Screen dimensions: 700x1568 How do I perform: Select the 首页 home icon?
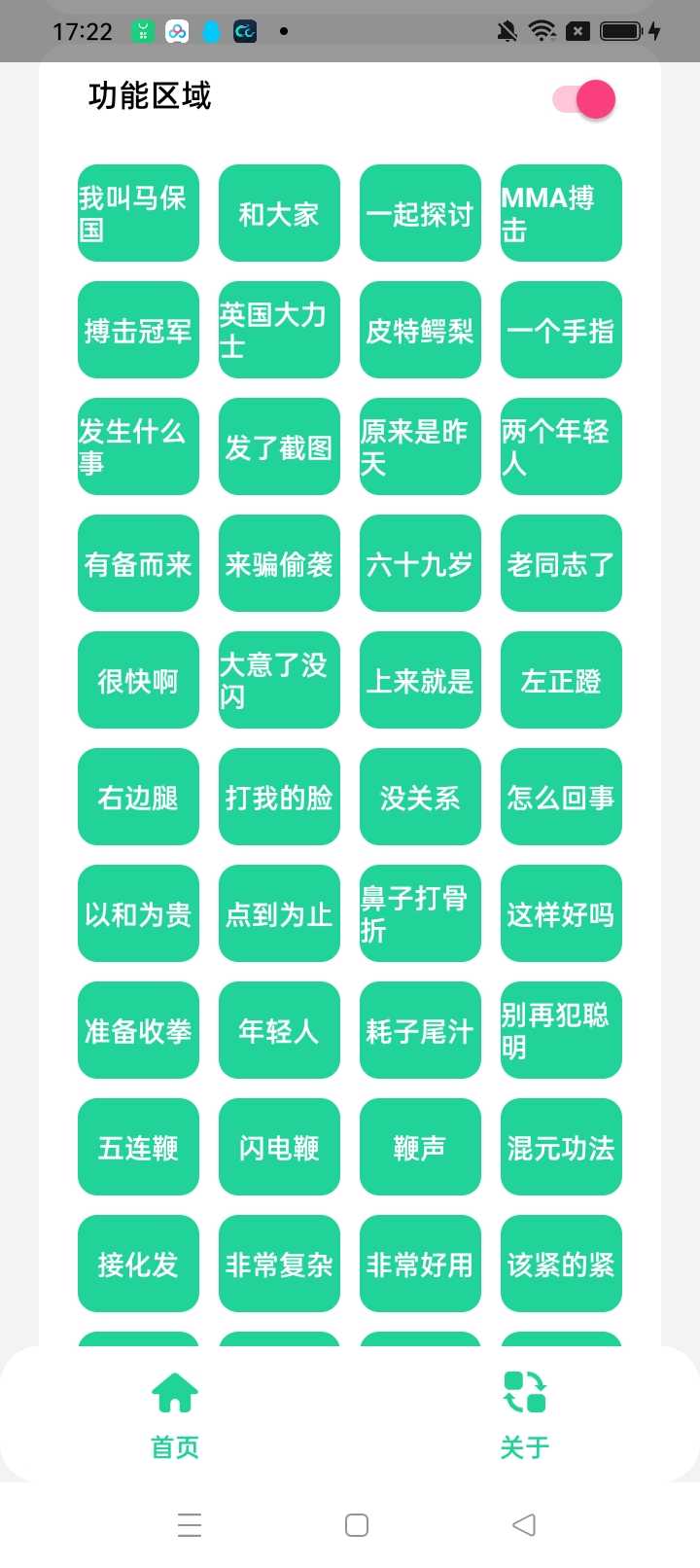pyautogui.click(x=173, y=1393)
